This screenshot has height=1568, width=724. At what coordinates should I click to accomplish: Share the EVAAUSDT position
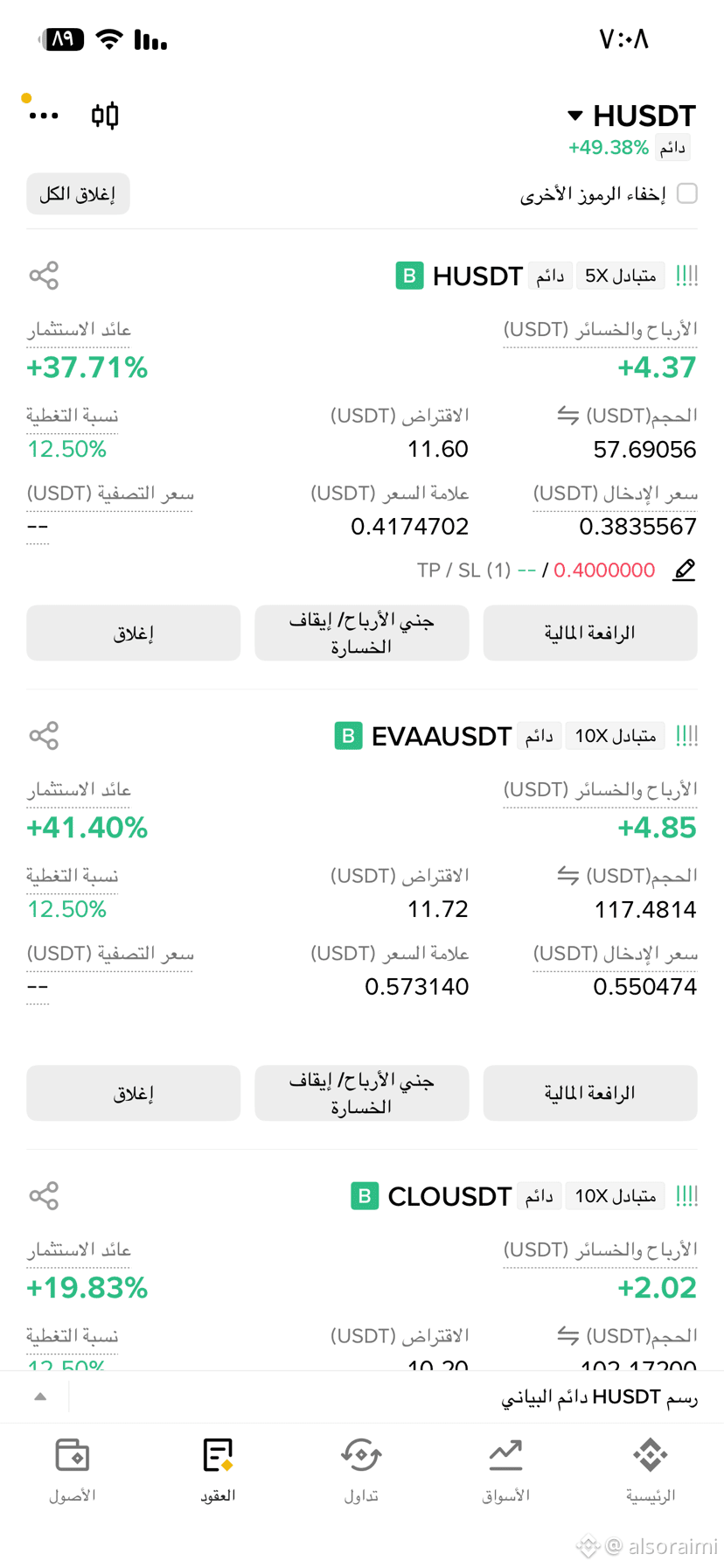click(44, 736)
